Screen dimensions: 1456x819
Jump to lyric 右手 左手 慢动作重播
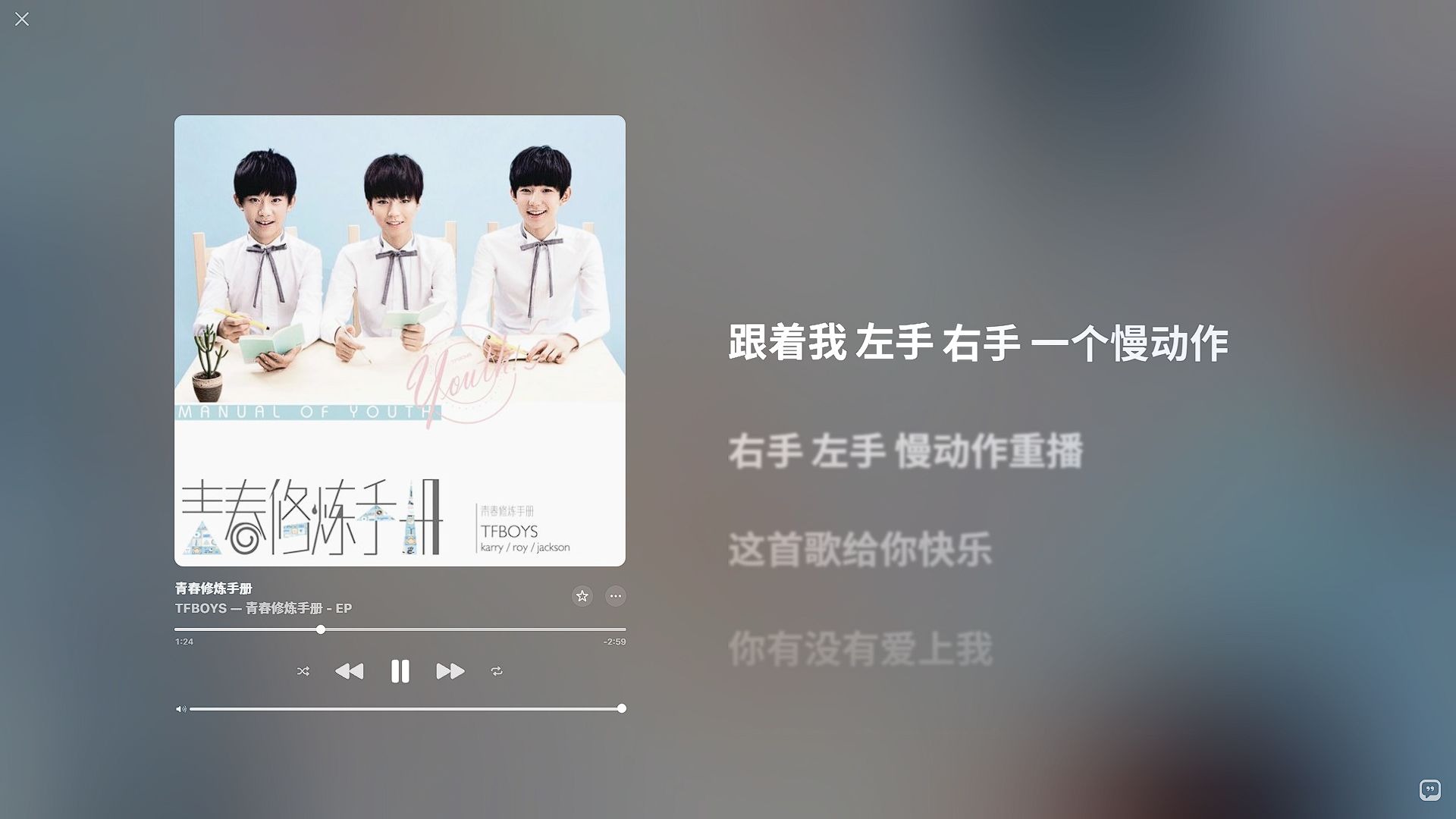[905, 451]
